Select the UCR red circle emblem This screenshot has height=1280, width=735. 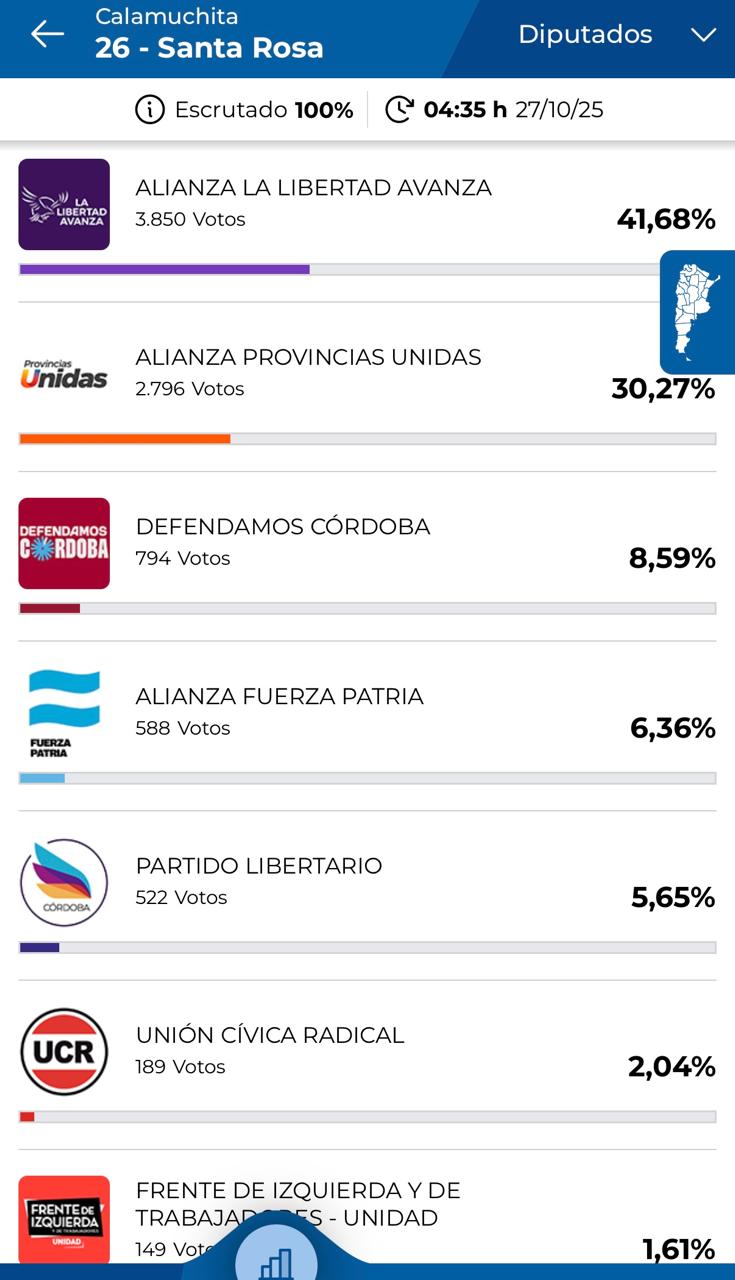point(64,1052)
